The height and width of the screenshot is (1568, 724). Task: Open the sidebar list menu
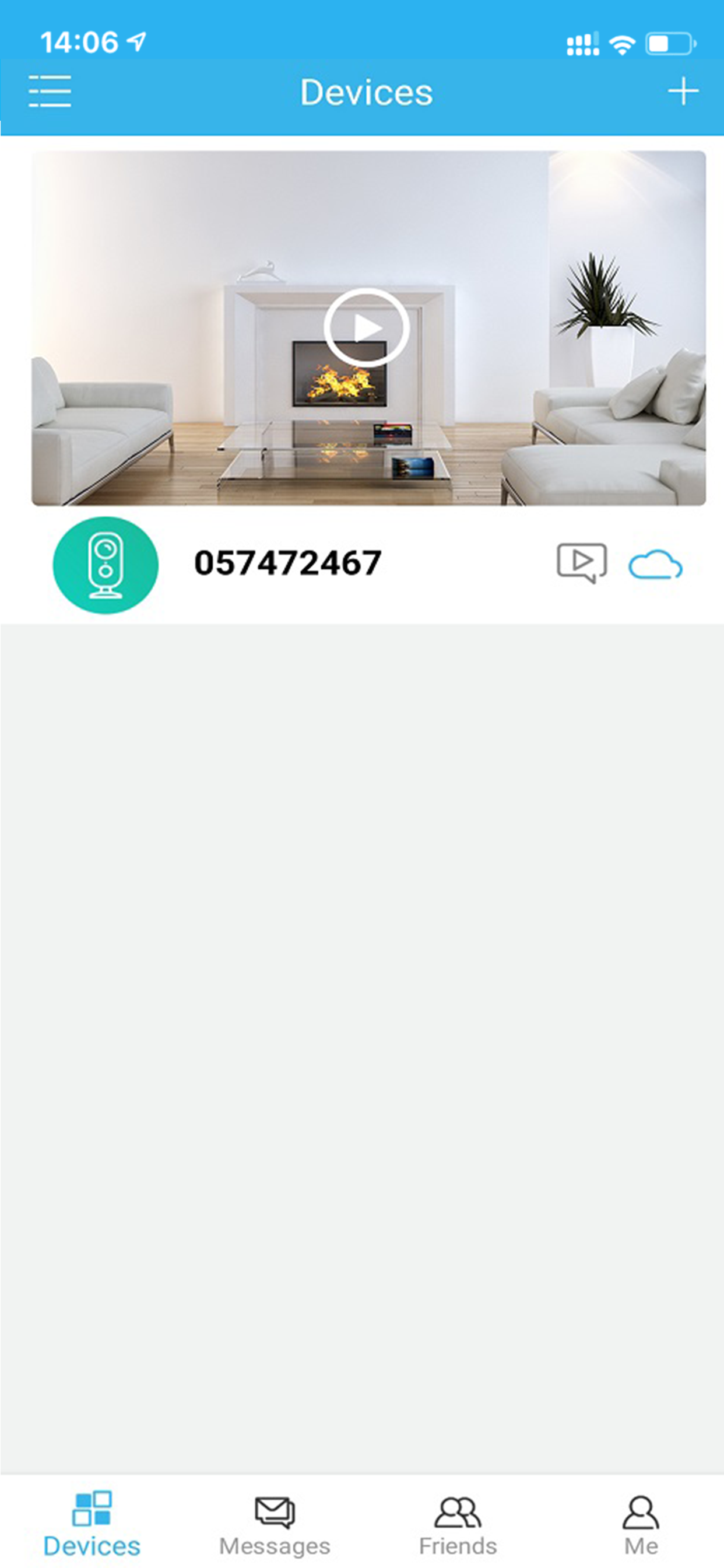pyautogui.click(x=50, y=93)
